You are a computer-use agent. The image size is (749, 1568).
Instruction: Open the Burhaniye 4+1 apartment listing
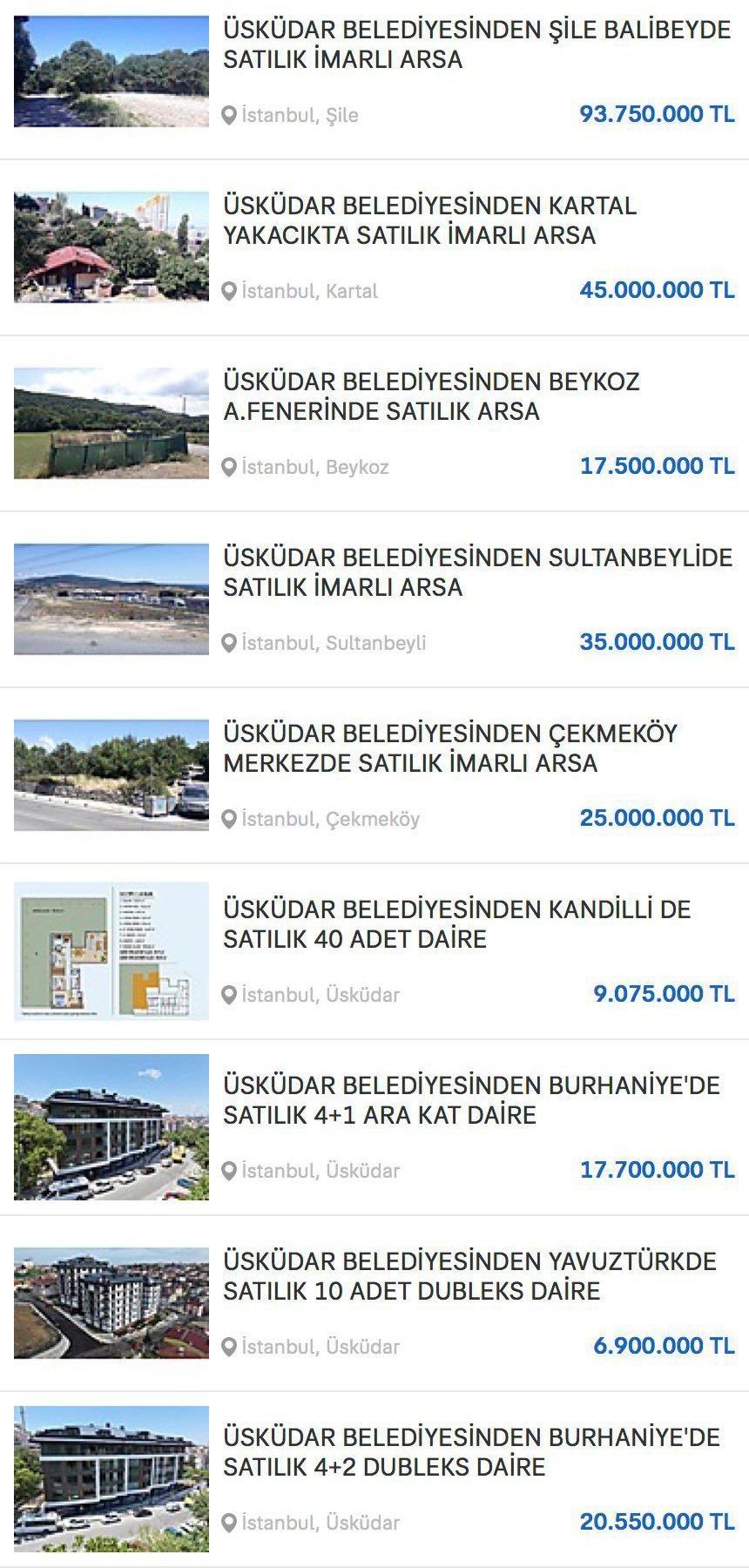point(471,1100)
